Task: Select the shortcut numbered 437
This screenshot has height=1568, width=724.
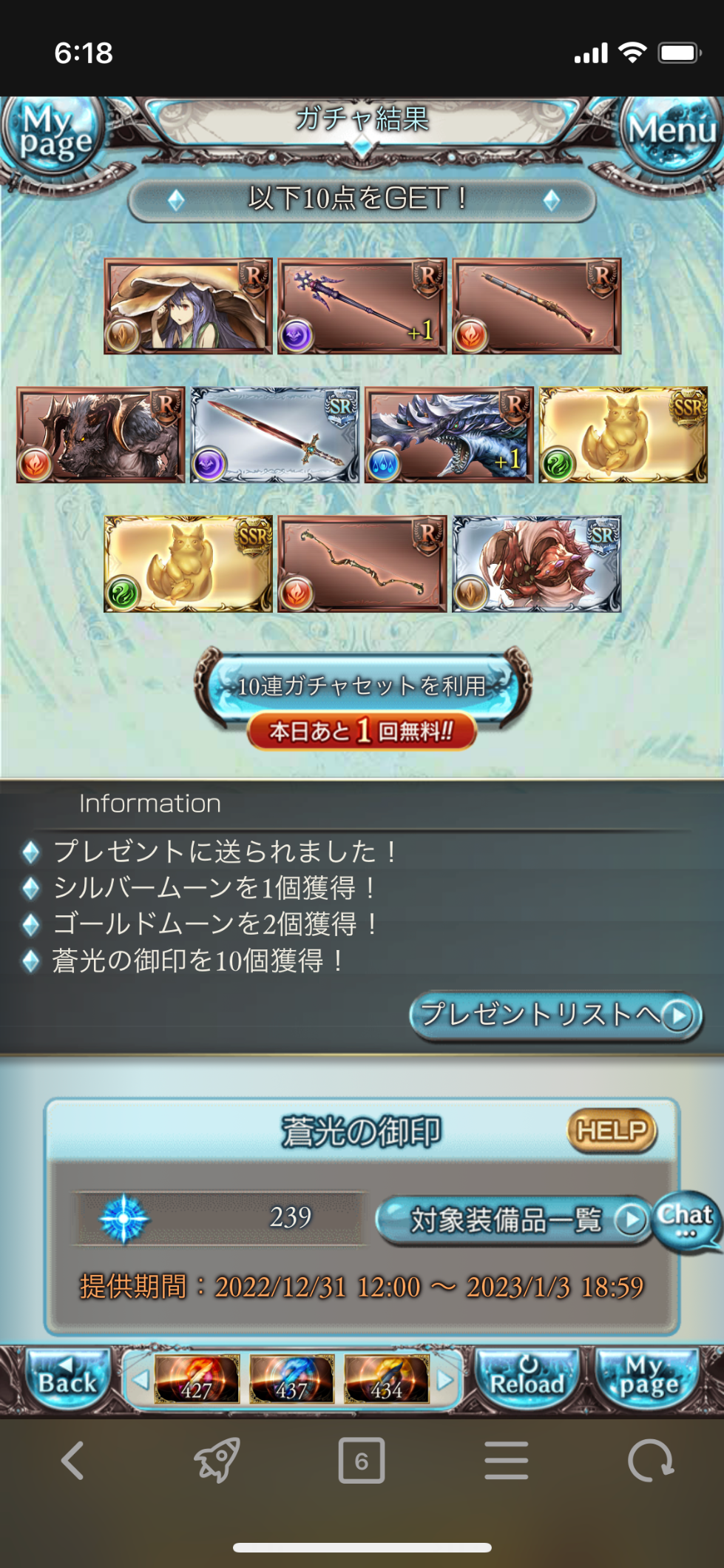Action: [291, 1380]
